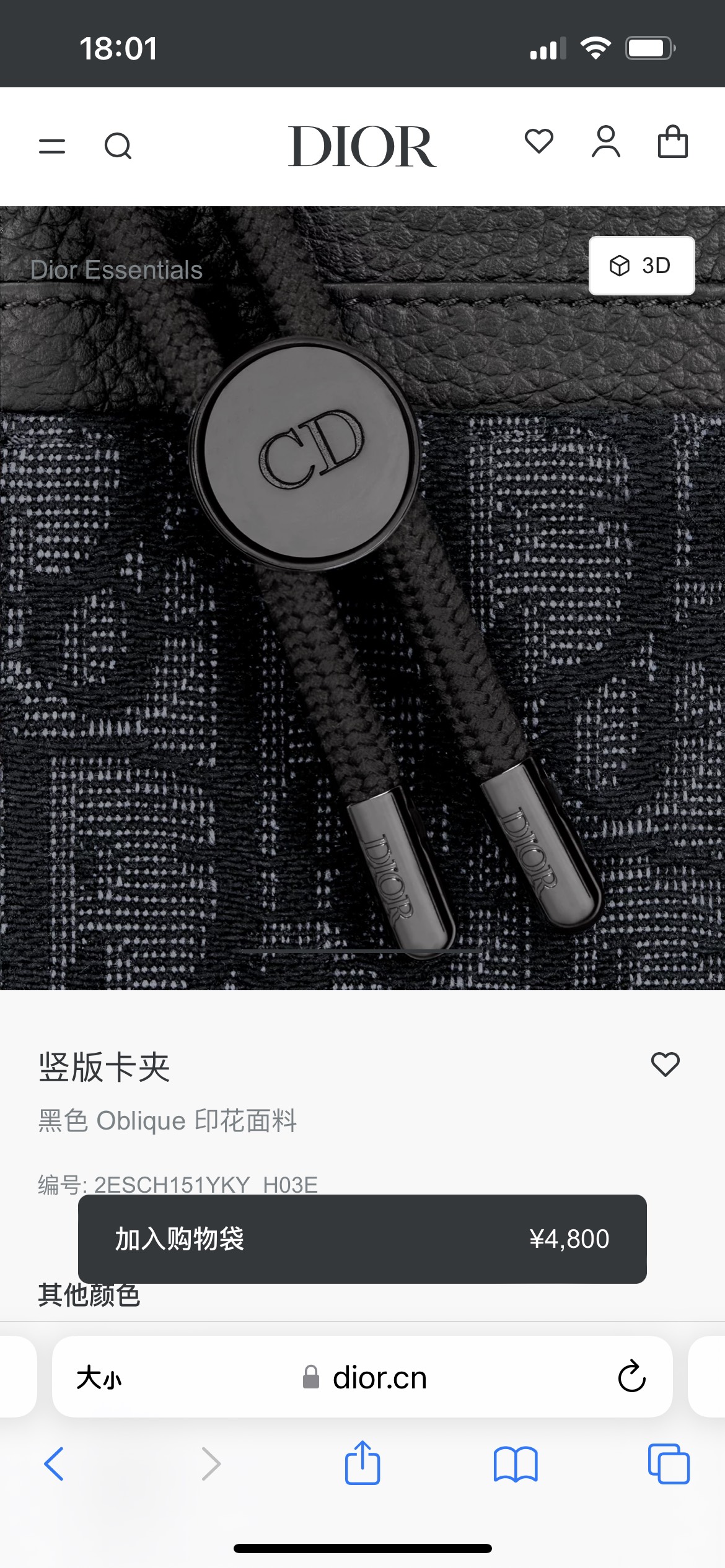Image resolution: width=725 pixels, height=1568 pixels.
Task: Reload the page
Action: [631, 1377]
